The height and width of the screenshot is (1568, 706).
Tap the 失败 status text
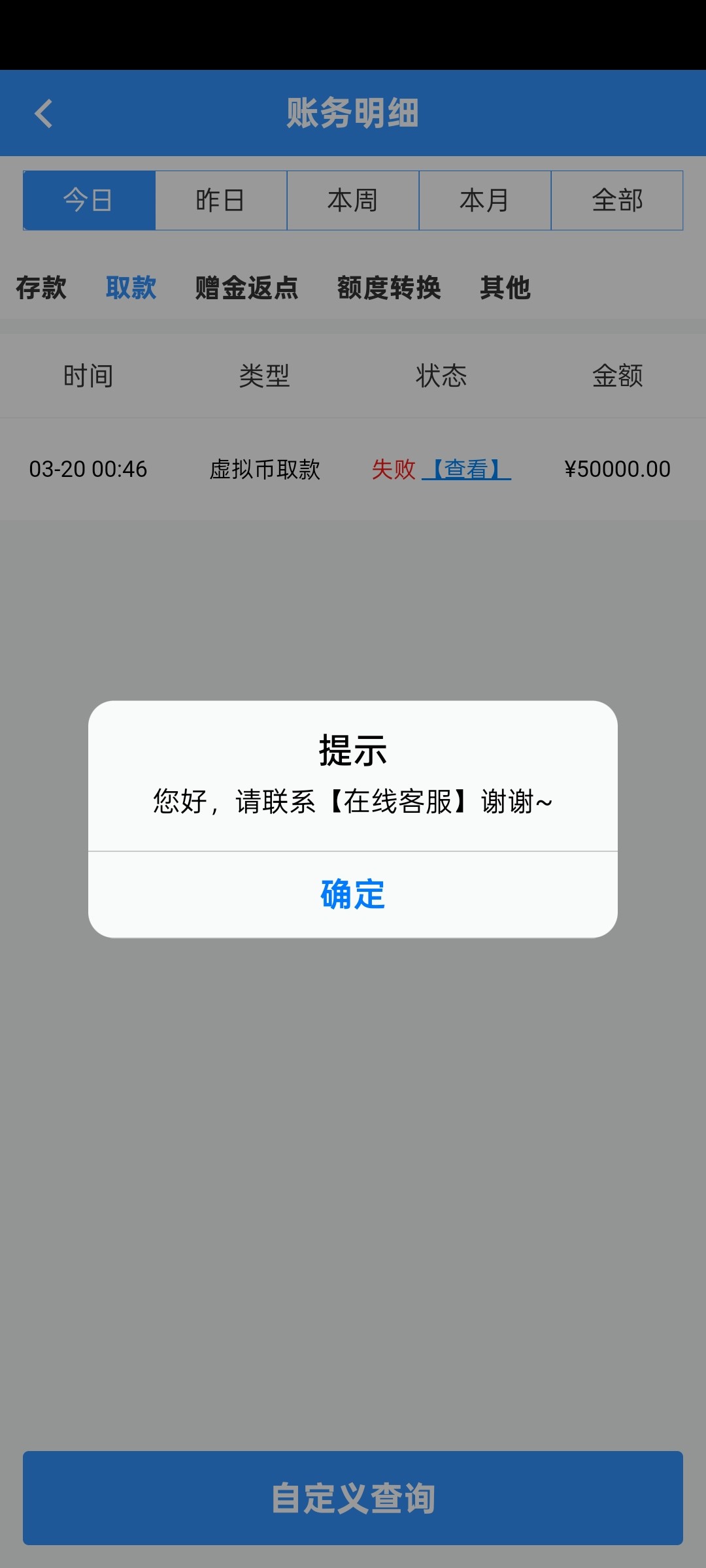coord(395,468)
